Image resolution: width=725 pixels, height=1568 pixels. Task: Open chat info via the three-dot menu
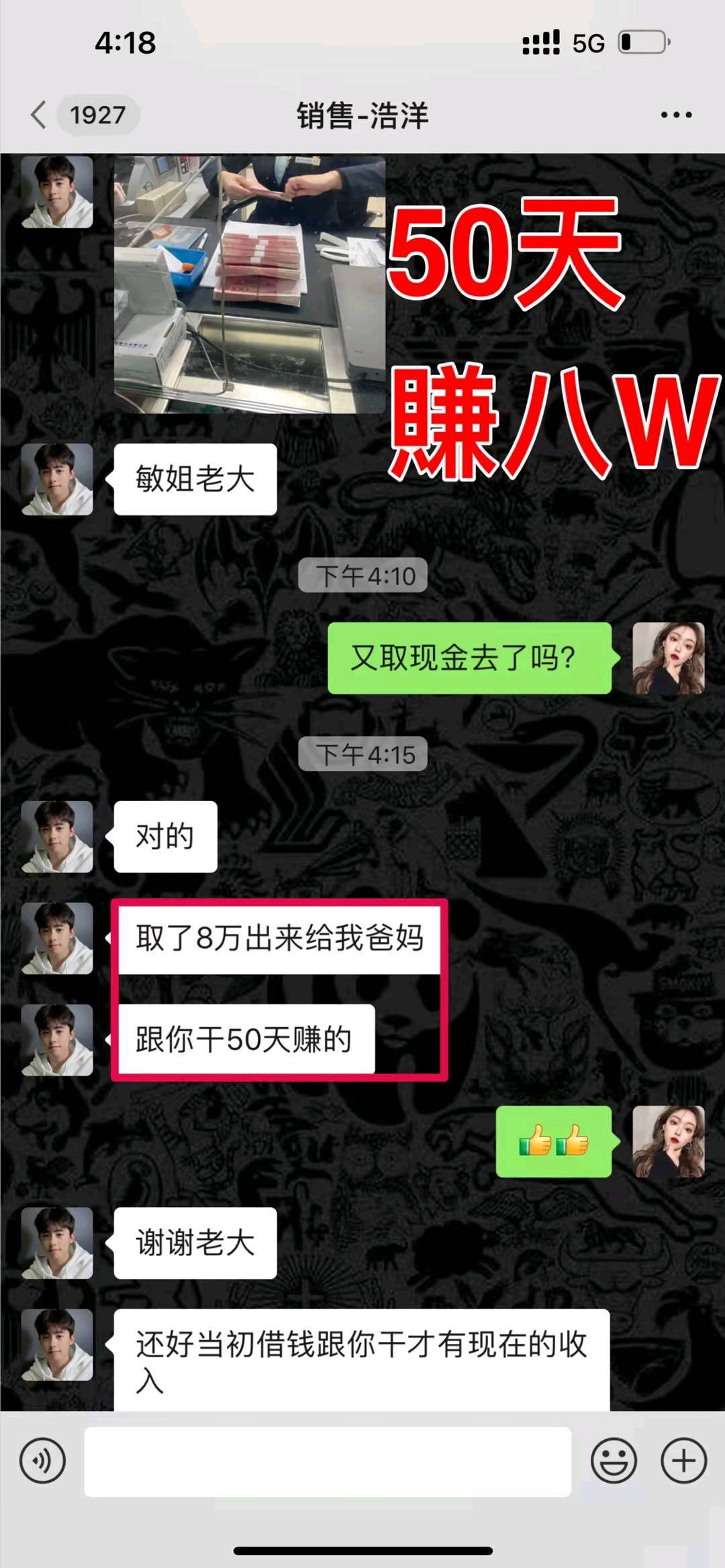(675, 115)
